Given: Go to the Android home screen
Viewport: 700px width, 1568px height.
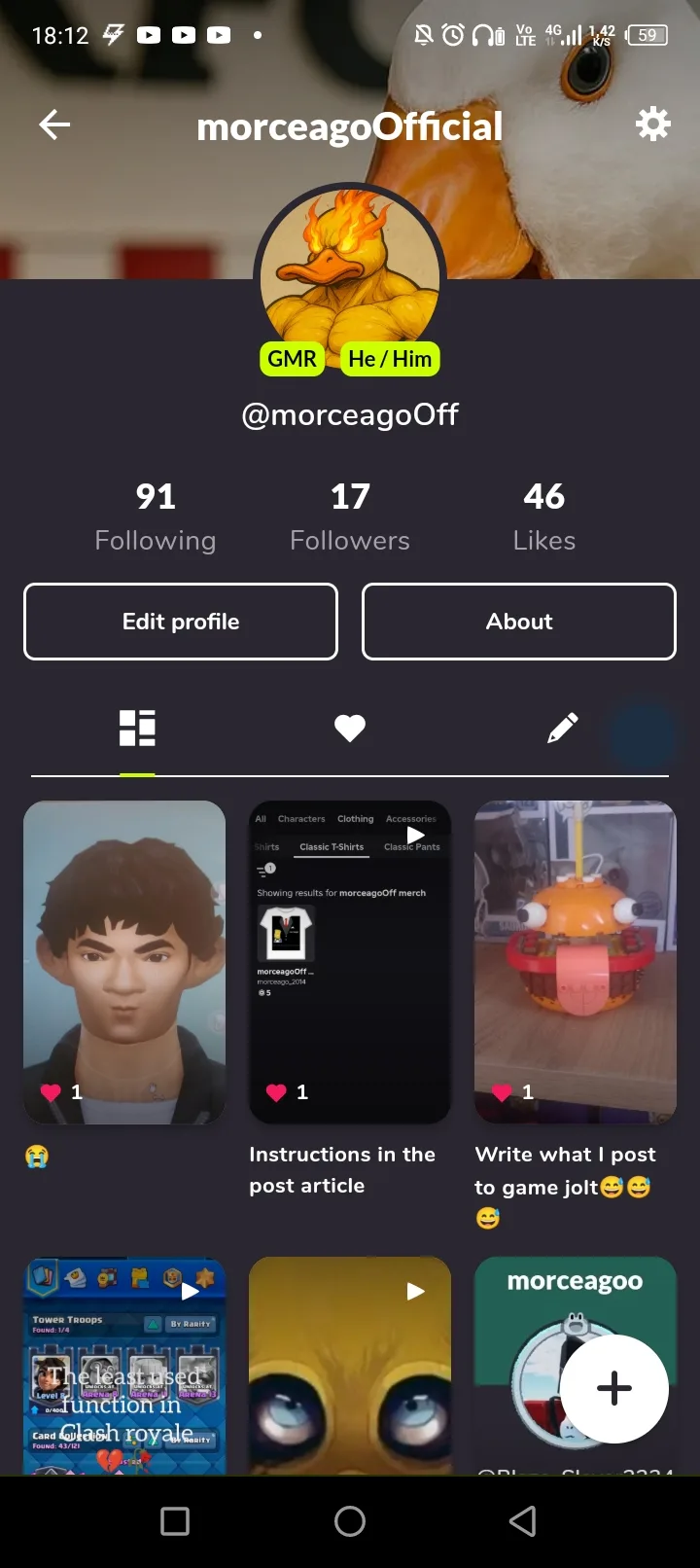Looking at the screenshot, I should (350, 1521).
